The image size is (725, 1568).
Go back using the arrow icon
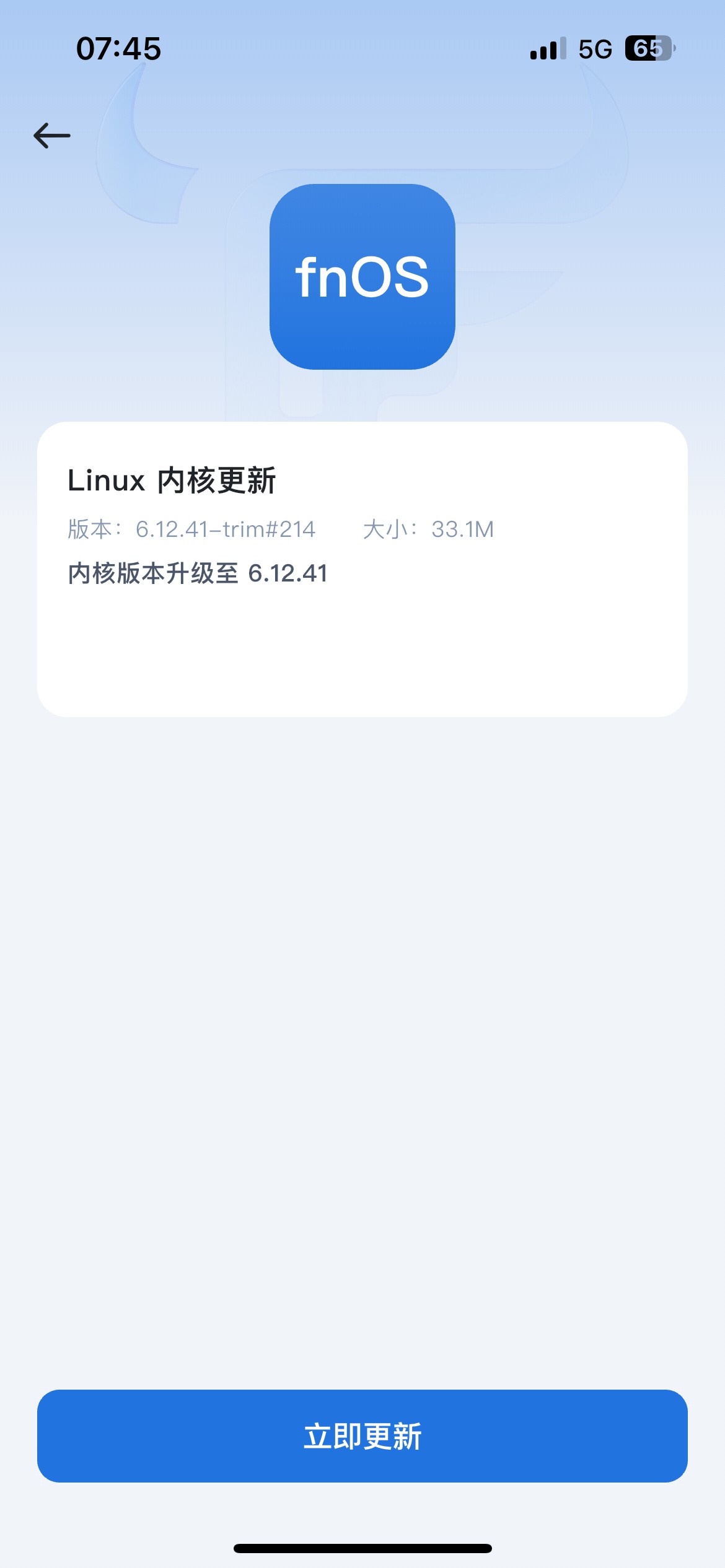click(x=52, y=136)
